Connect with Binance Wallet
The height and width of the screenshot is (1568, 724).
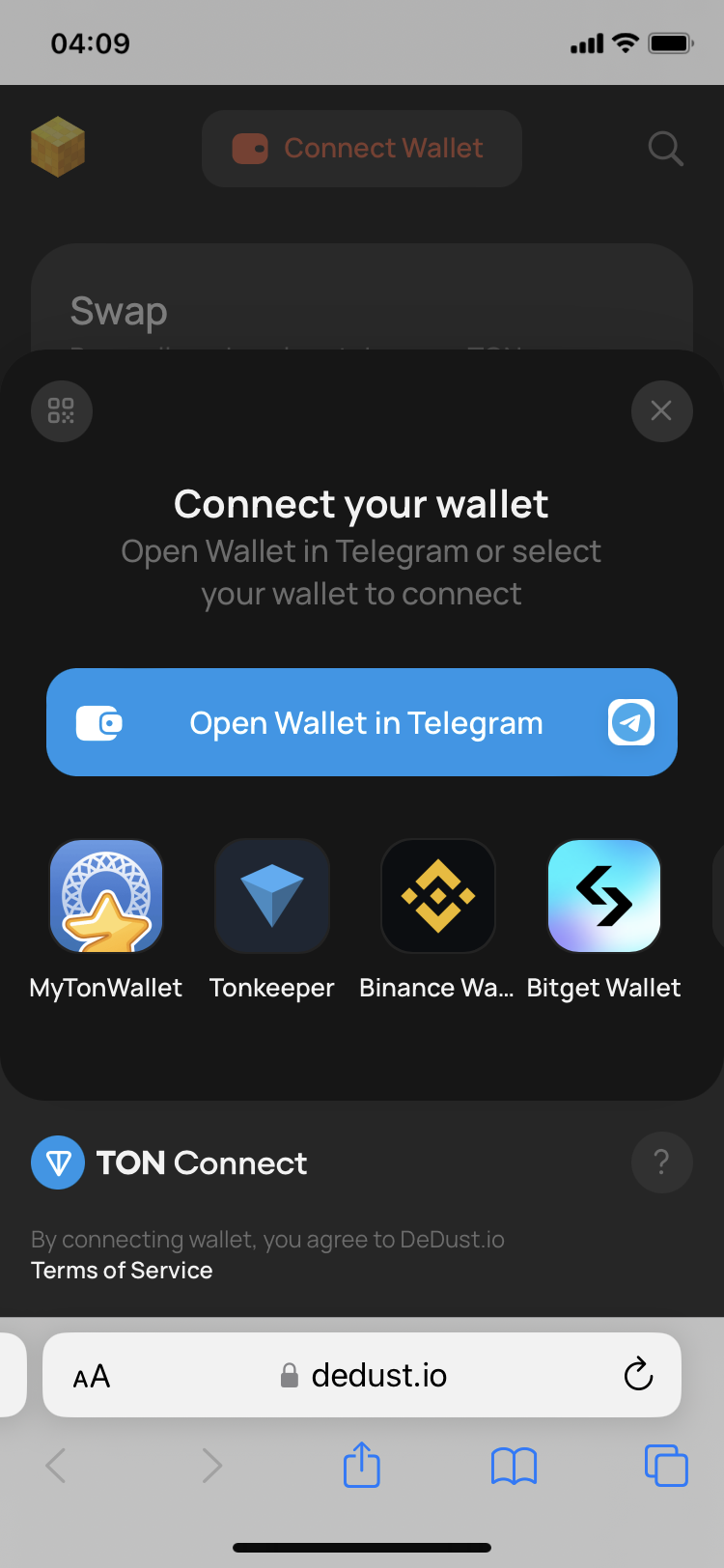pyautogui.click(x=438, y=897)
